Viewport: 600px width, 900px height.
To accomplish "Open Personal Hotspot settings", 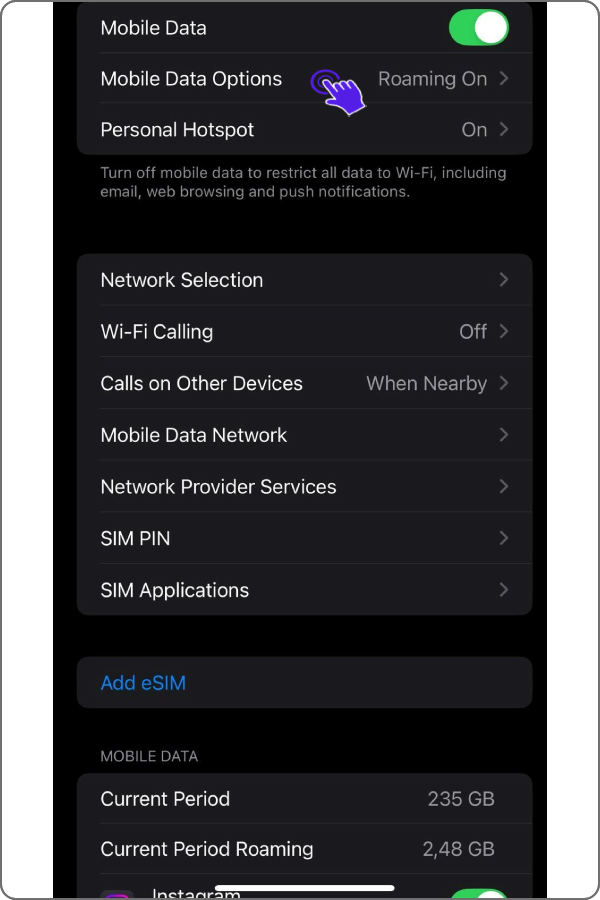I will pyautogui.click(x=304, y=130).
